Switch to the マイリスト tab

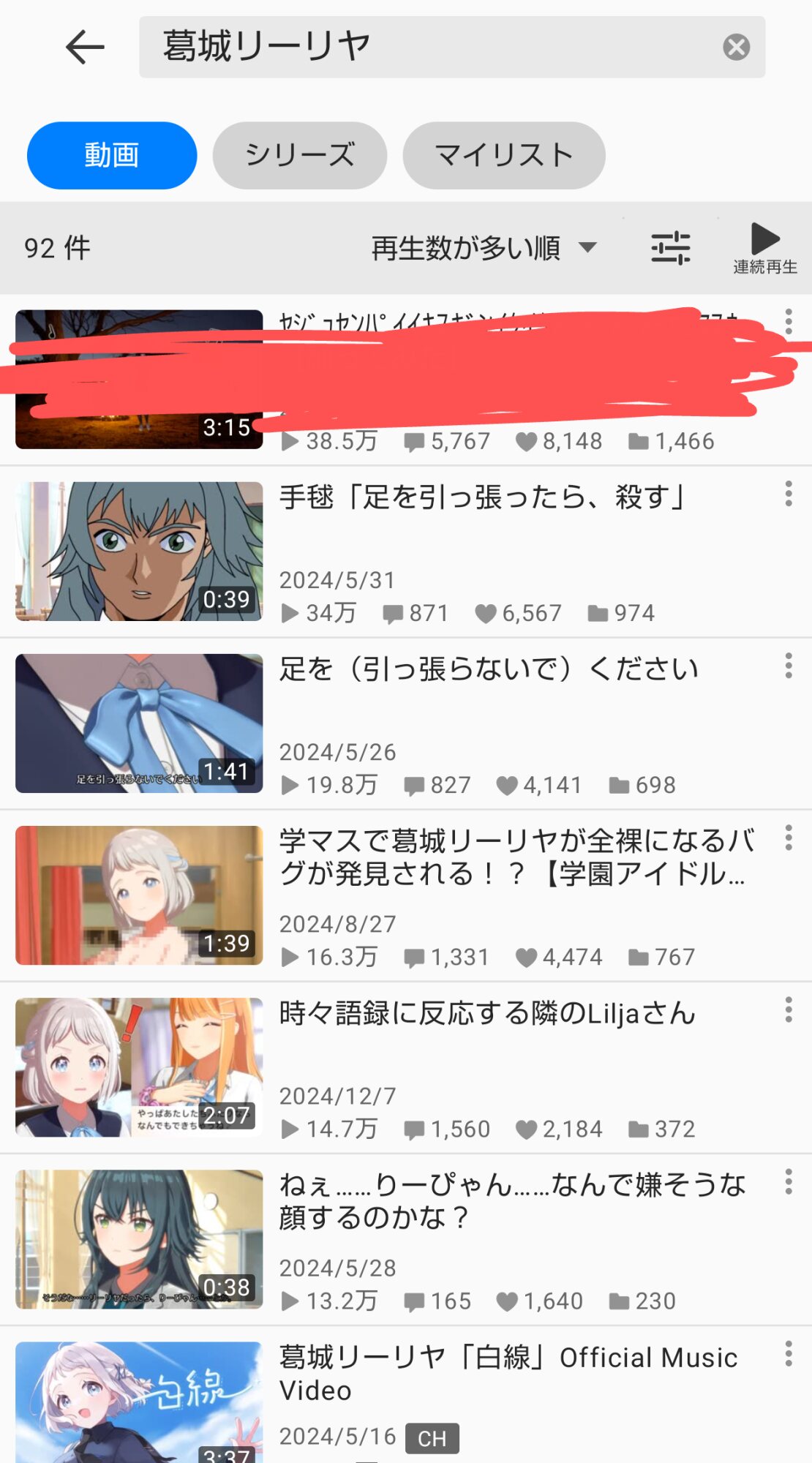point(504,155)
